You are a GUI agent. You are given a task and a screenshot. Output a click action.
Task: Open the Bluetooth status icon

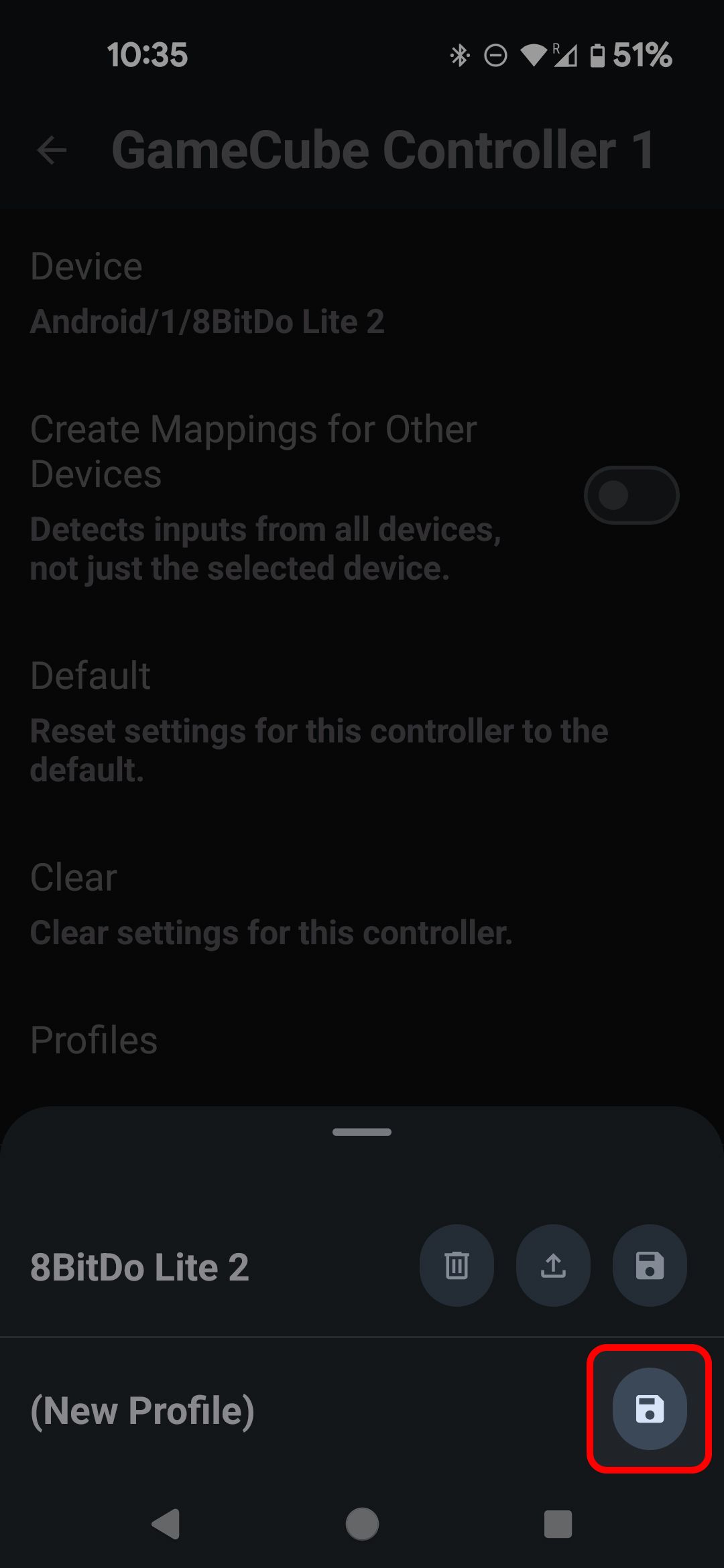pos(459,56)
